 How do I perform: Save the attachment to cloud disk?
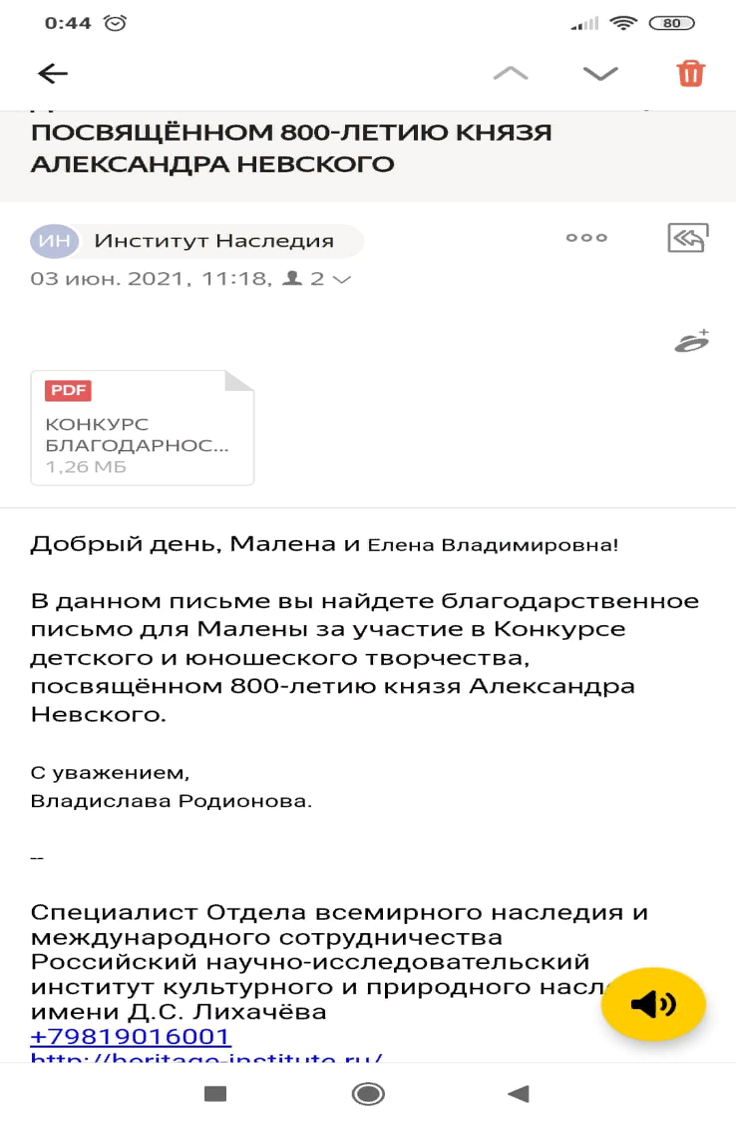click(x=691, y=342)
